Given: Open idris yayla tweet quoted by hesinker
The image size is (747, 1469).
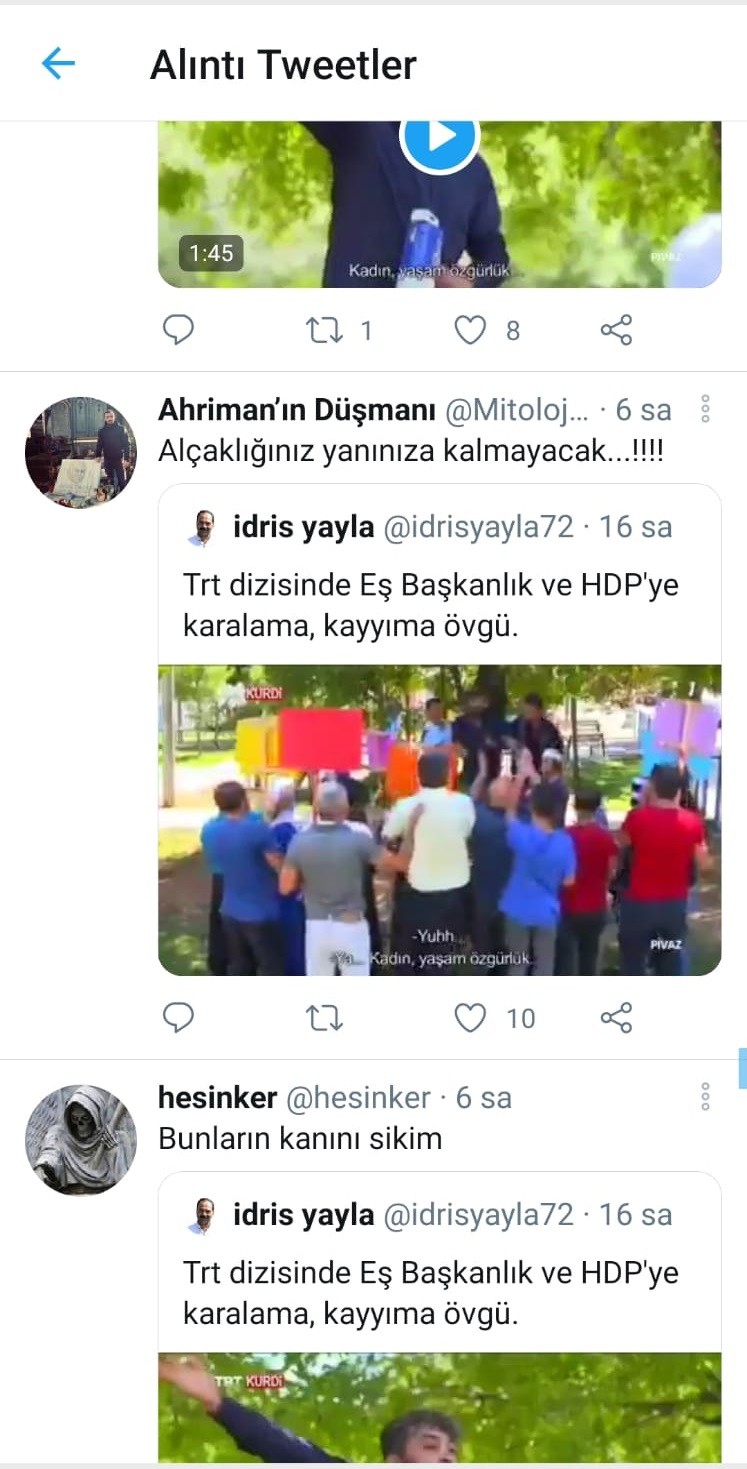Looking at the screenshot, I should pyautogui.click(x=439, y=1272).
